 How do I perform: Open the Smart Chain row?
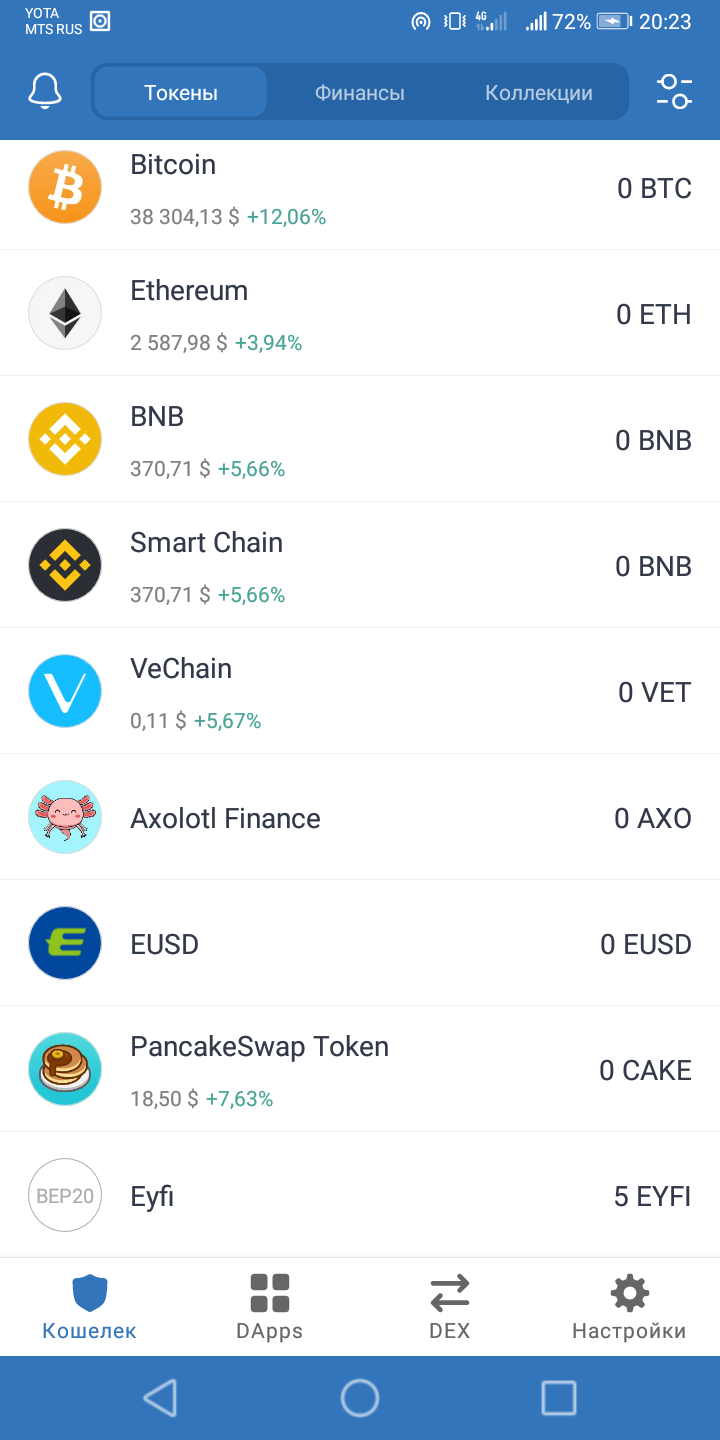pyautogui.click(x=360, y=566)
